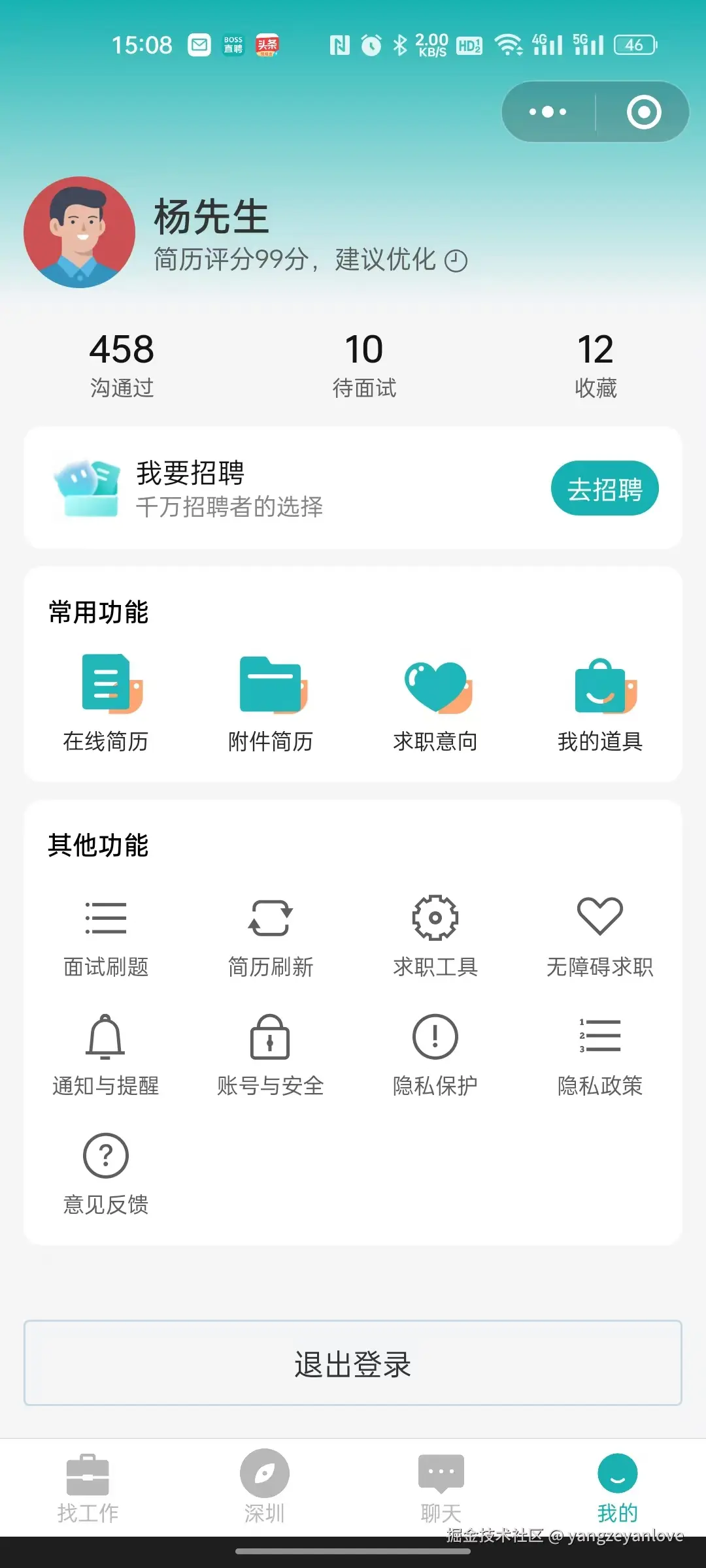Open the mini-program more options menu
The width and height of the screenshot is (706, 1568).
(x=548, y=112)
